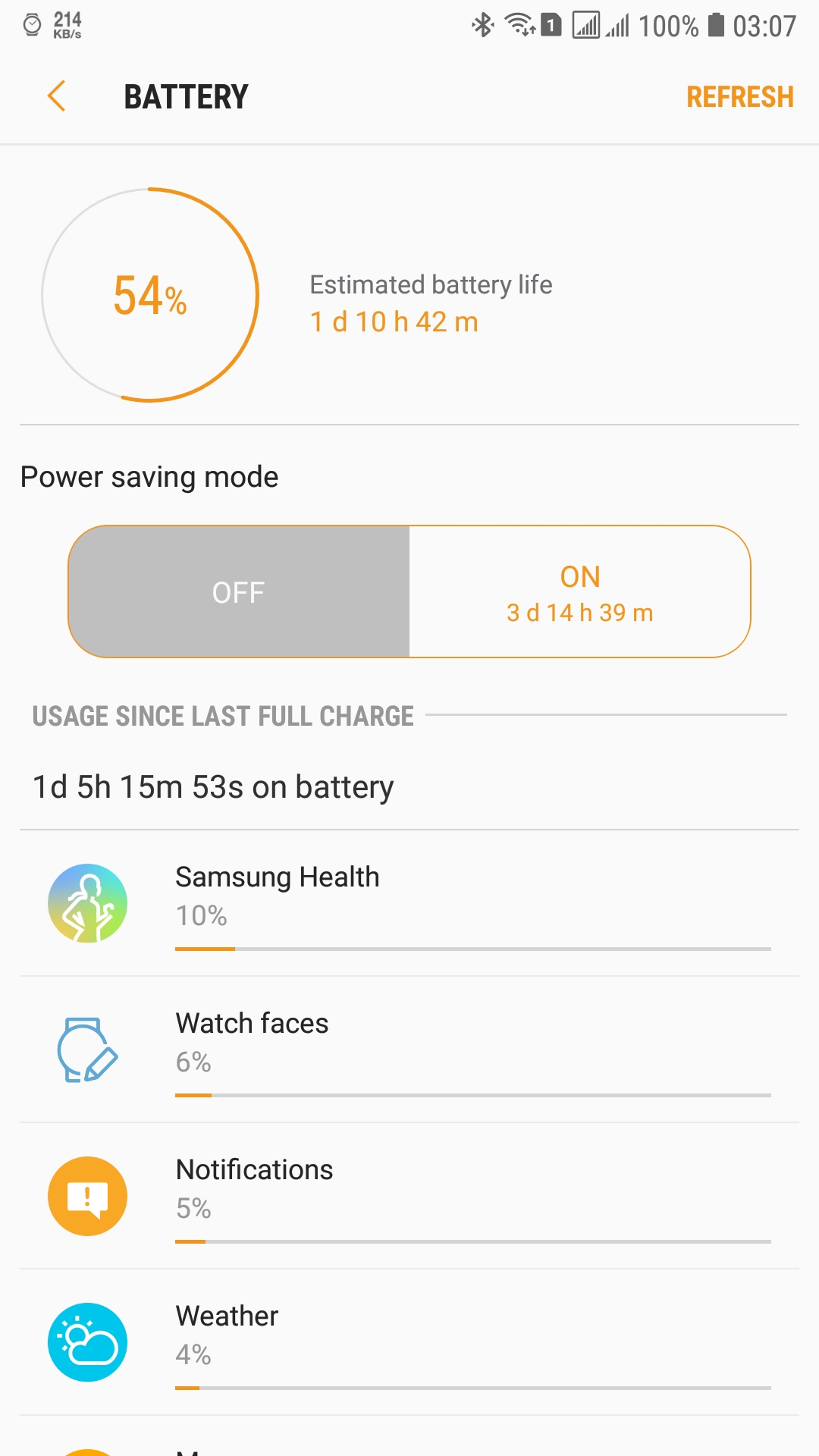Screen dimensions: 819x1456
Task: Select the Notifications usage row
Action: [409, 1197]
